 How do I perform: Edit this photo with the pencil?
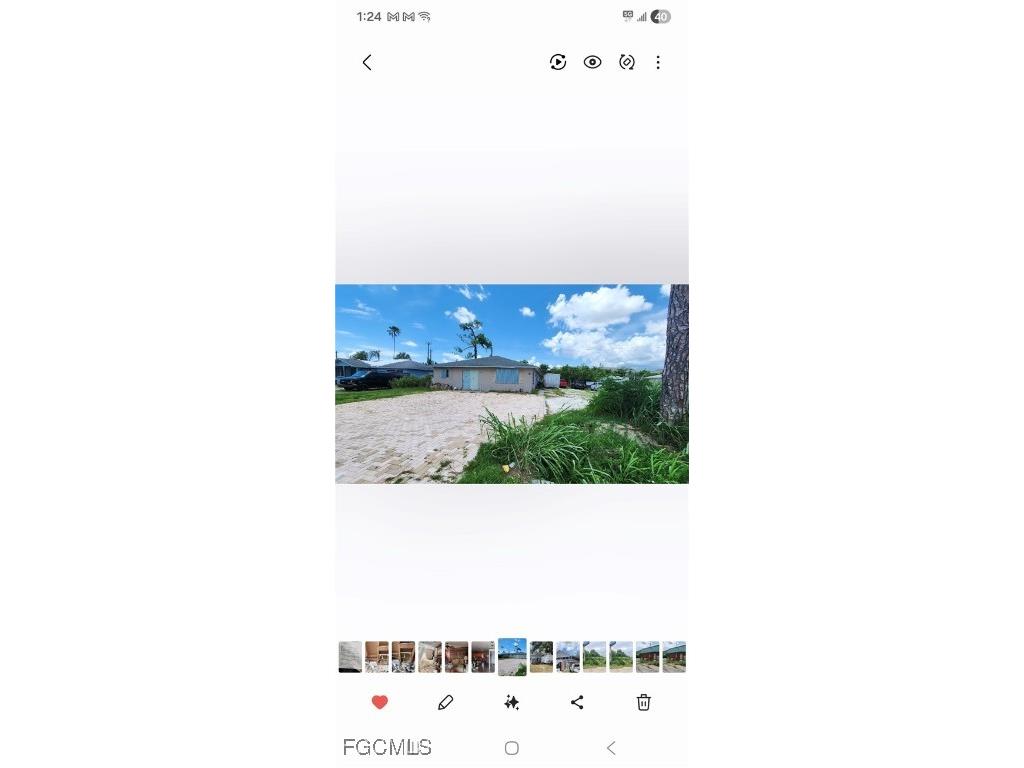446,702
